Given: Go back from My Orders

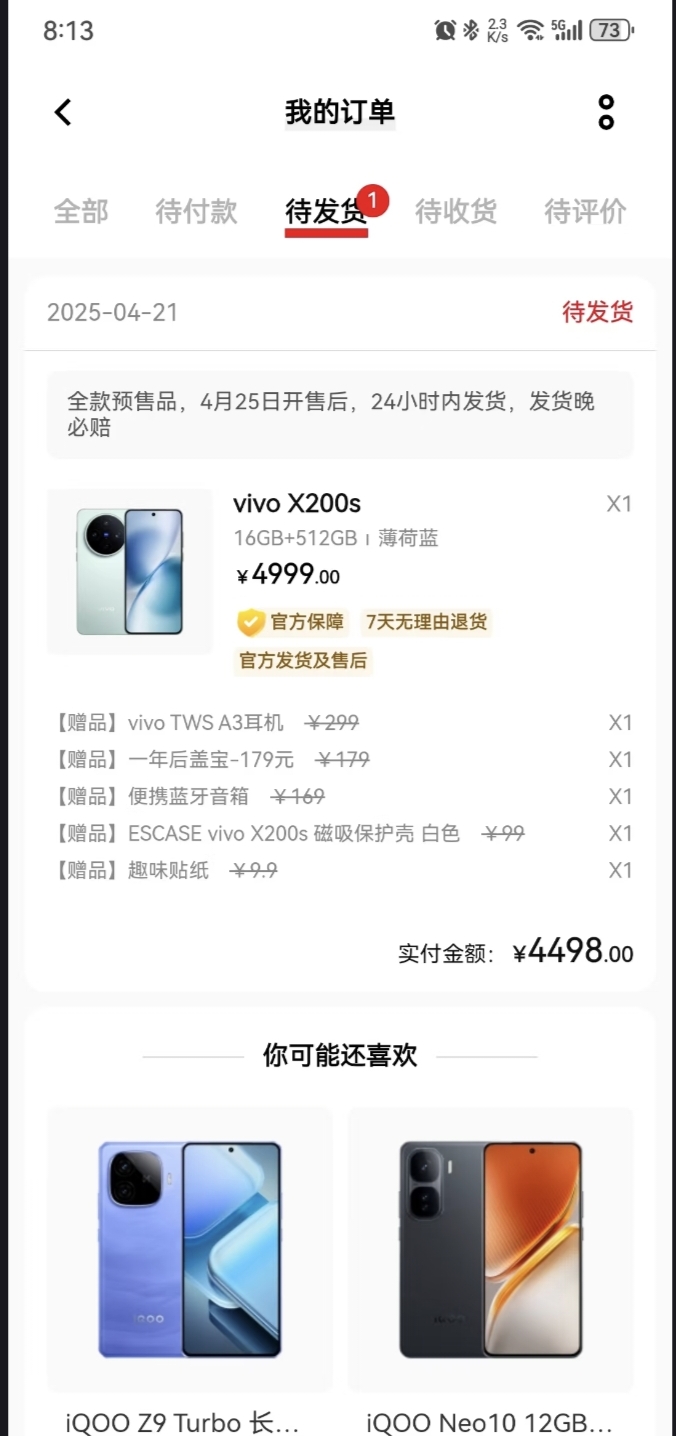Looking at the screenshot, I should point(63,112).
